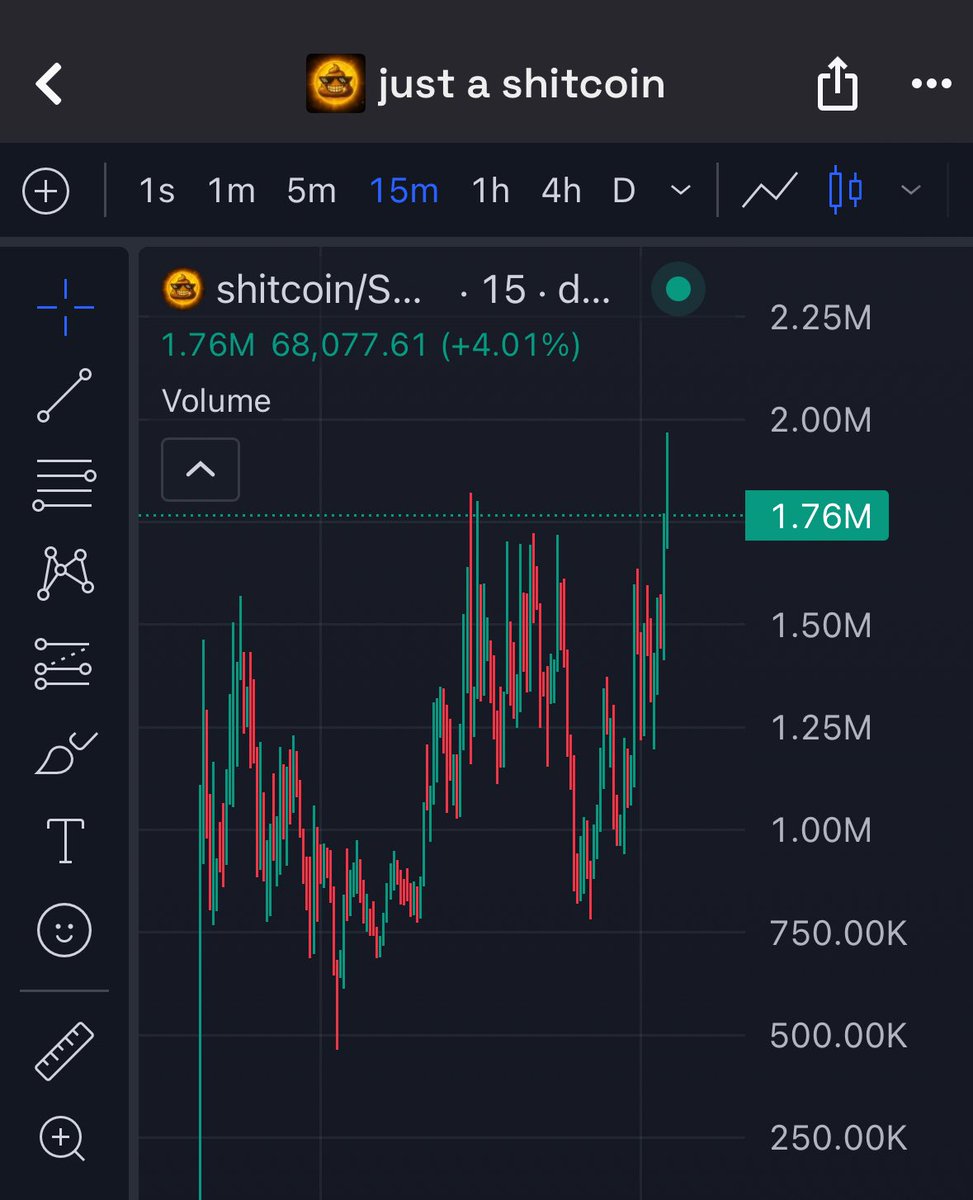
Task: Switch to the 4h timeframe
Action: [x=561, y=190]
